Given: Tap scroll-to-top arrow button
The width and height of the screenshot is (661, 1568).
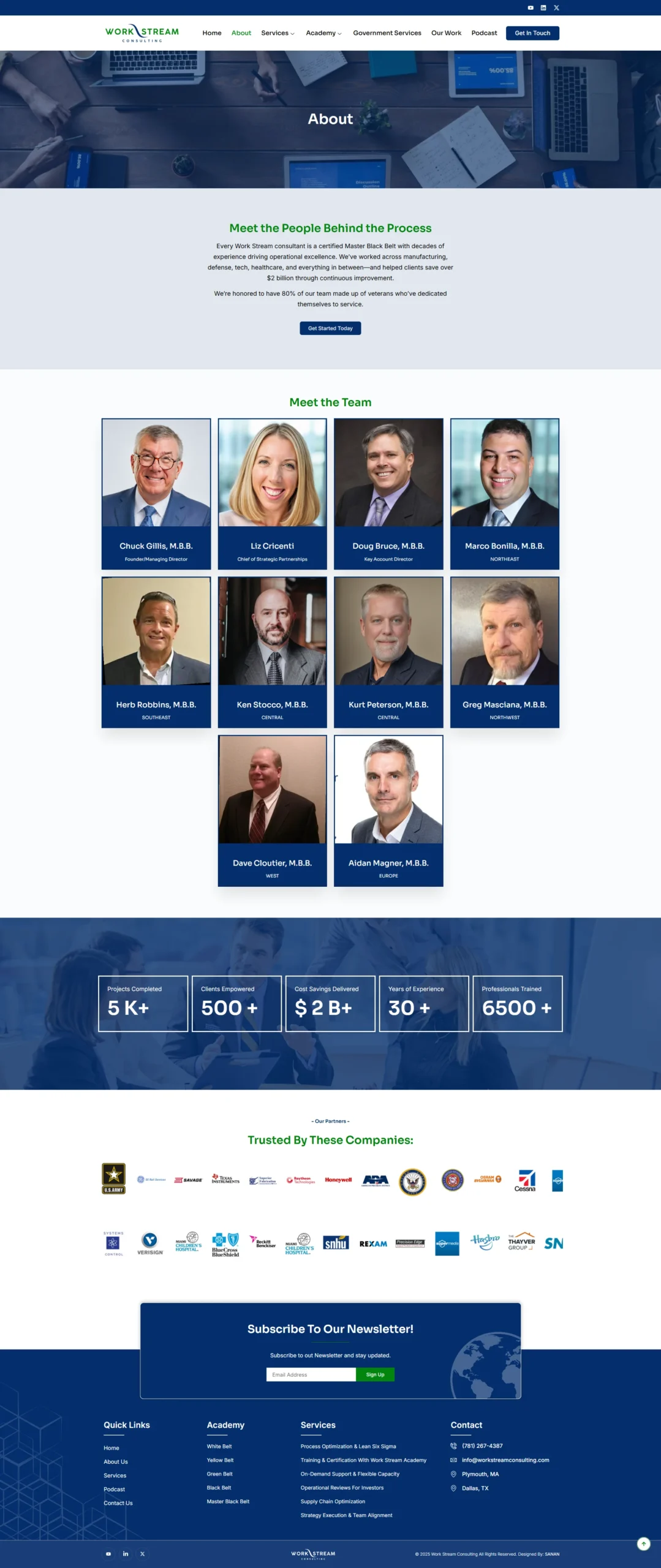Looking at the screenshot, I should (x=643, y=1543).
